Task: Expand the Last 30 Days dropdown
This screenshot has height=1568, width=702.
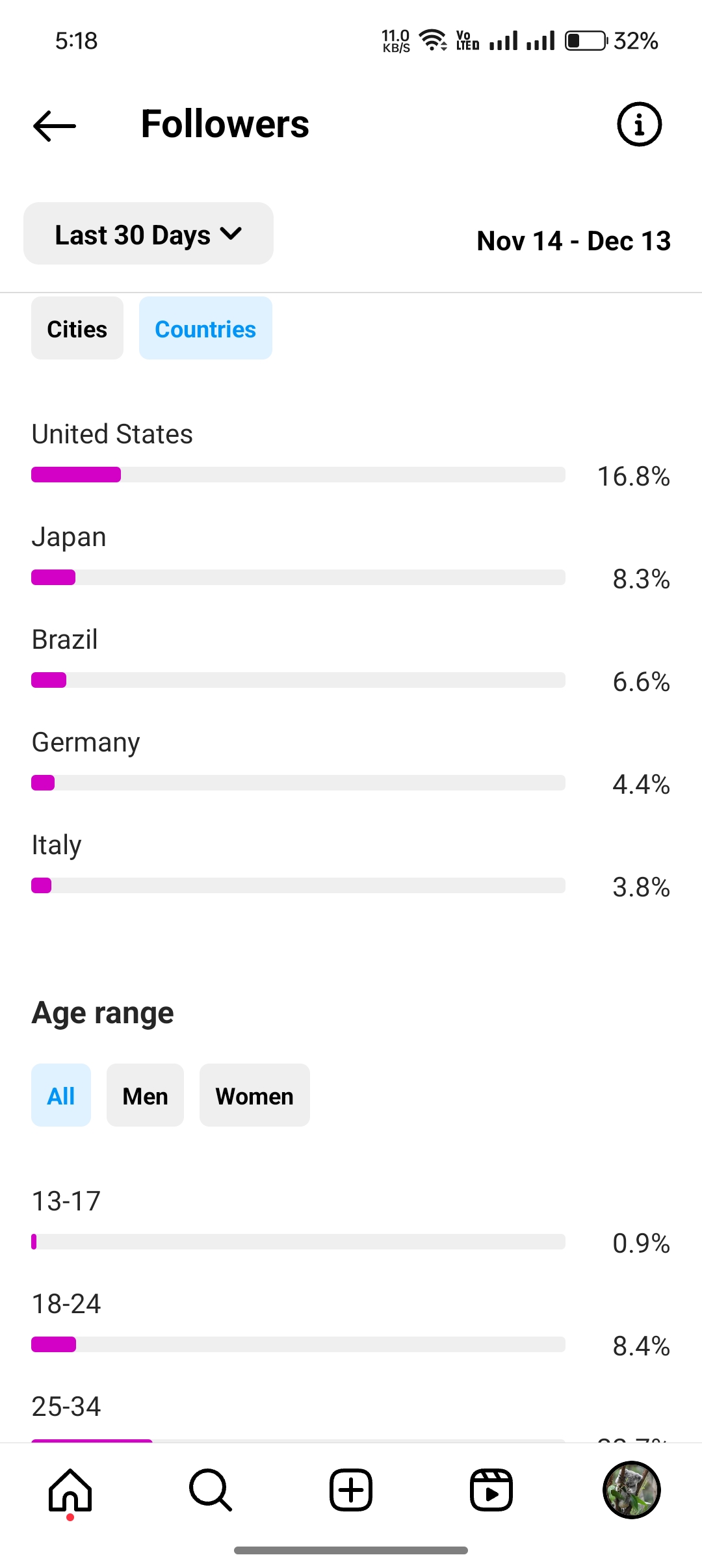Action: click(x=148, y=234)
